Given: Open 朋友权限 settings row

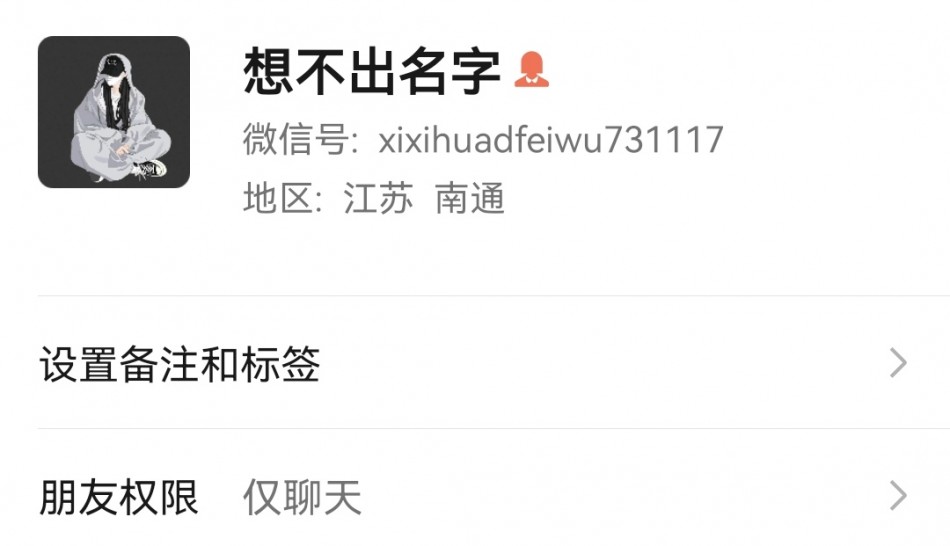Looking at the screenshot, I should pyautogui.click(x=475, y=497).
